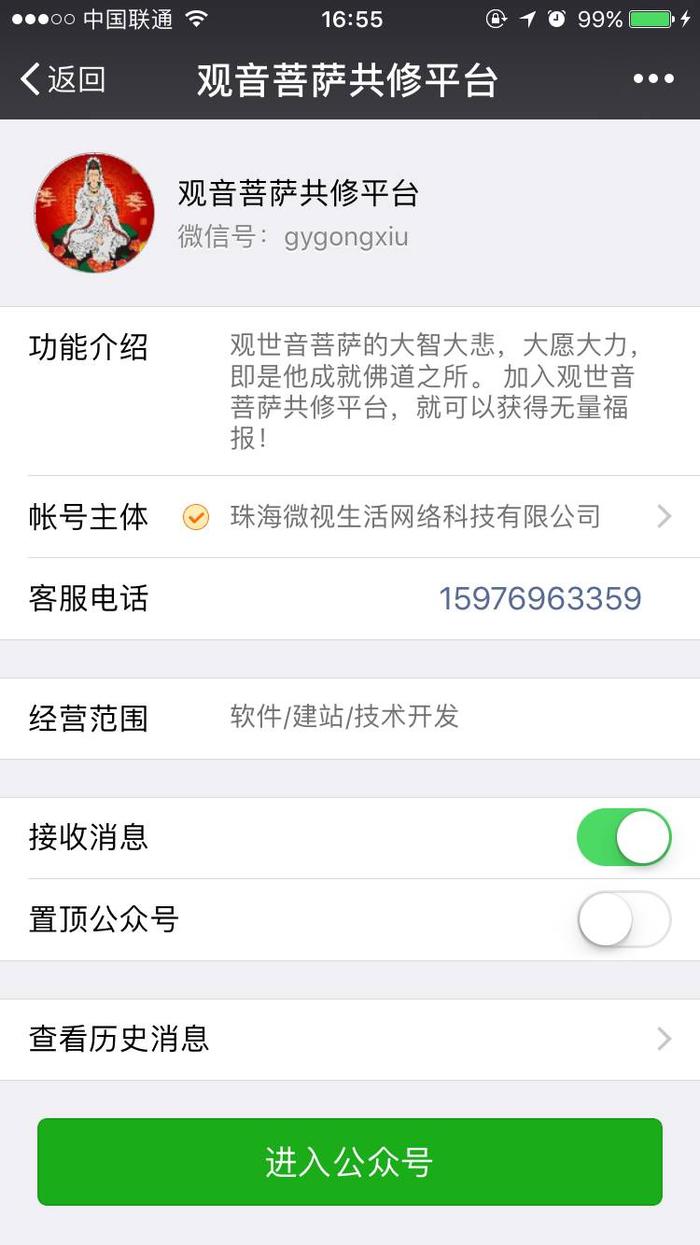View the account's profile picture

(x=94, y=213)
